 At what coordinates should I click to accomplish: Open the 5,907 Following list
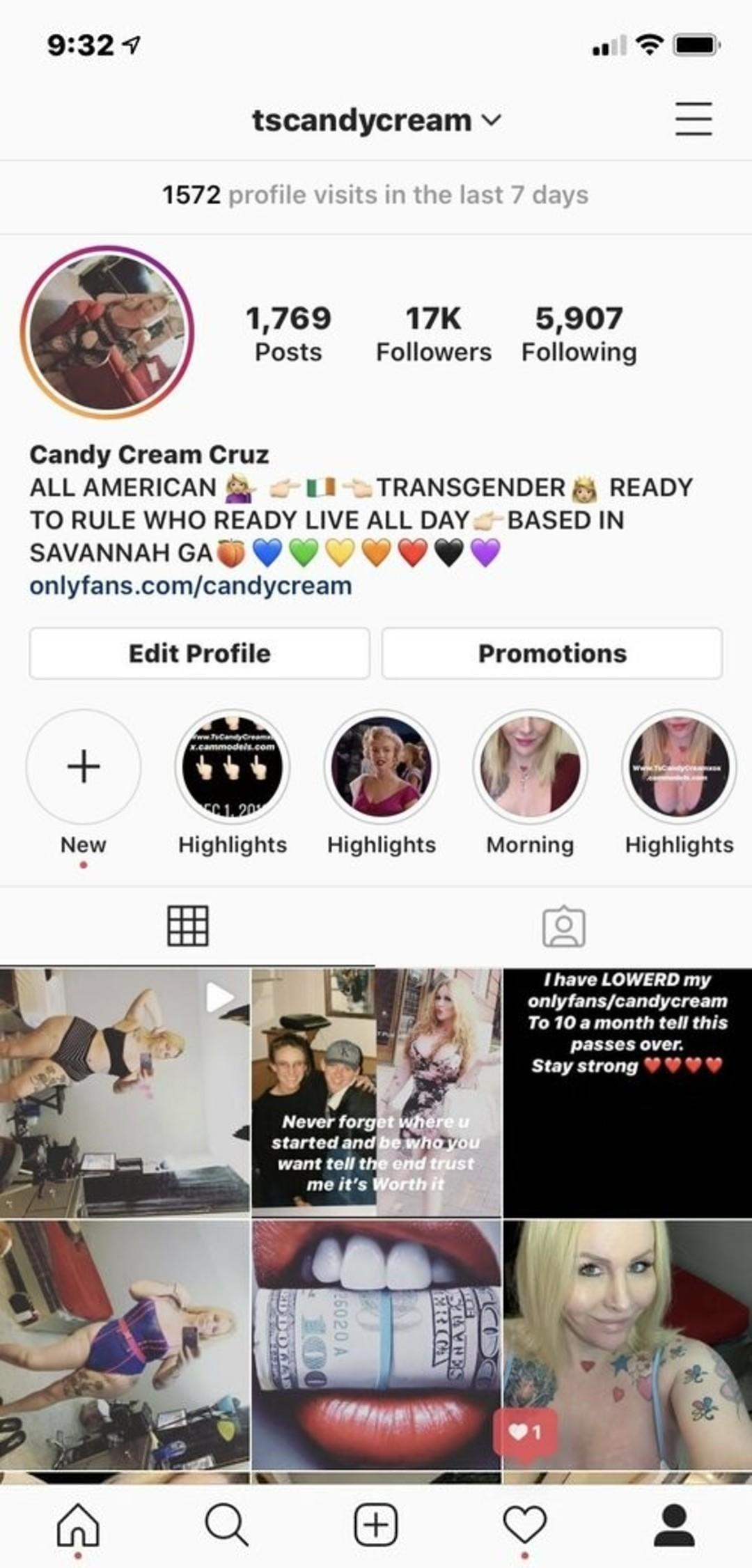coord(579,334)
